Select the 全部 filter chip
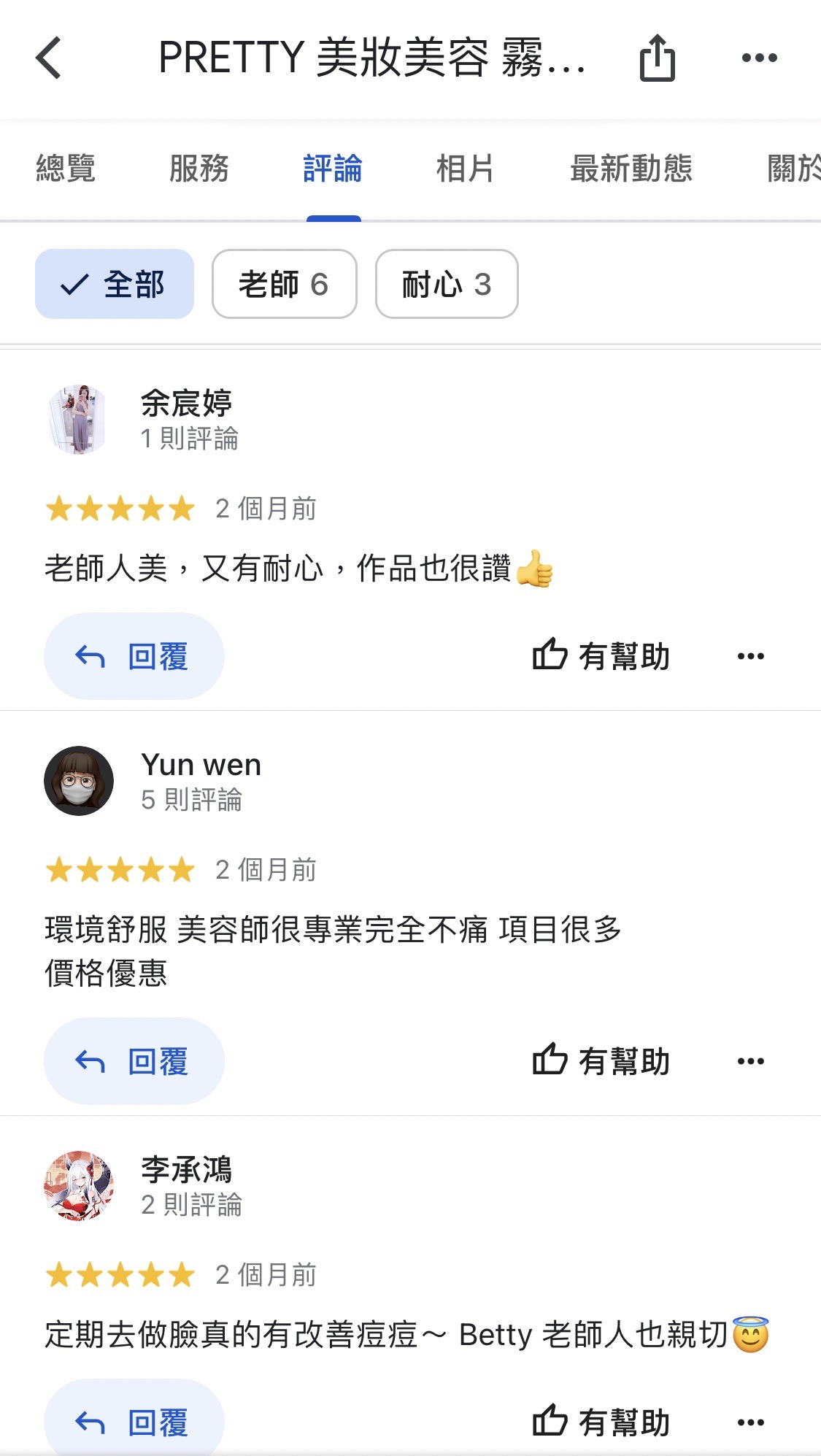 pyautogui.click(x=115, y=284)
